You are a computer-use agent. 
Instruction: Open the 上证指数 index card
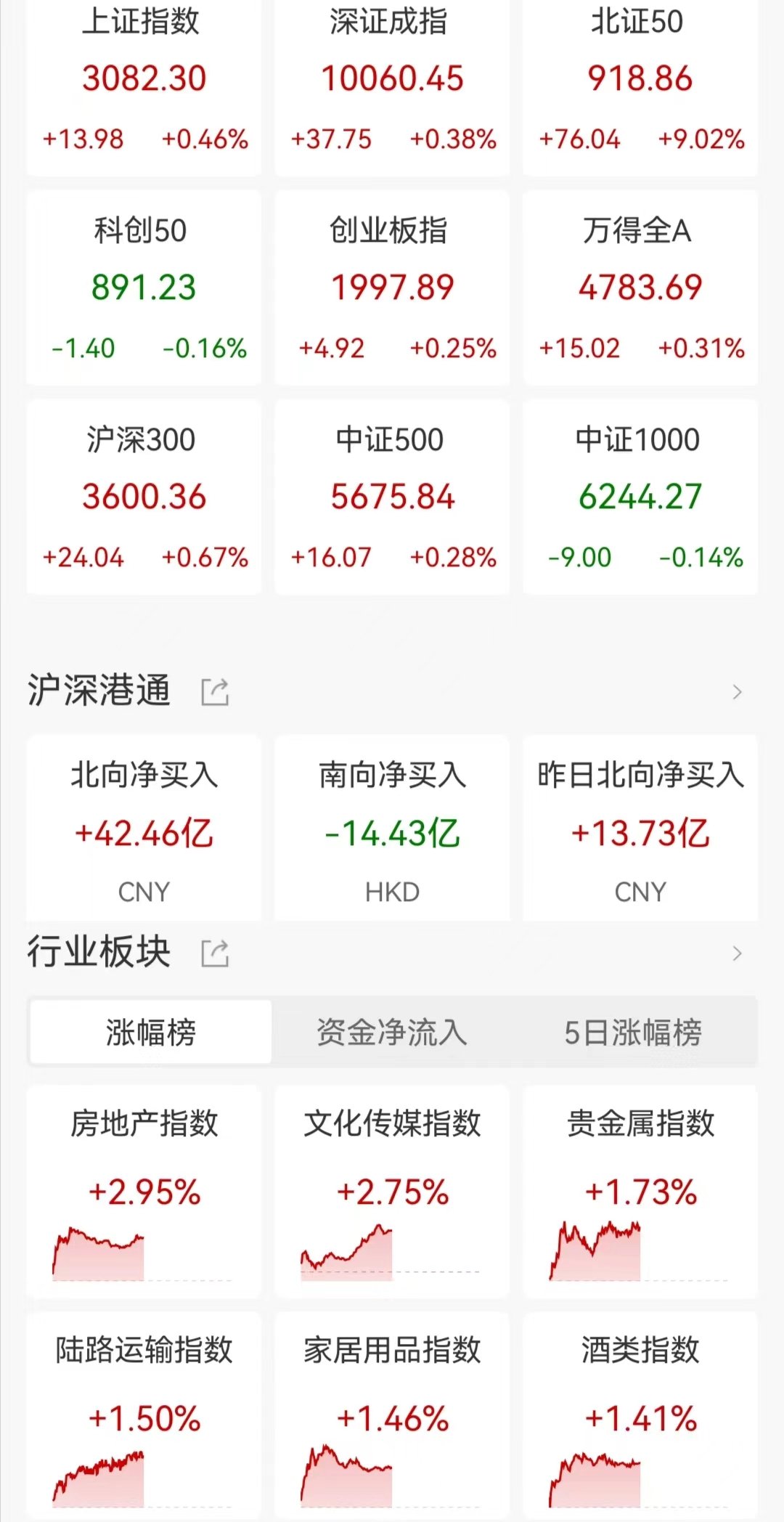pyautogui.click(x=144, y=86)
